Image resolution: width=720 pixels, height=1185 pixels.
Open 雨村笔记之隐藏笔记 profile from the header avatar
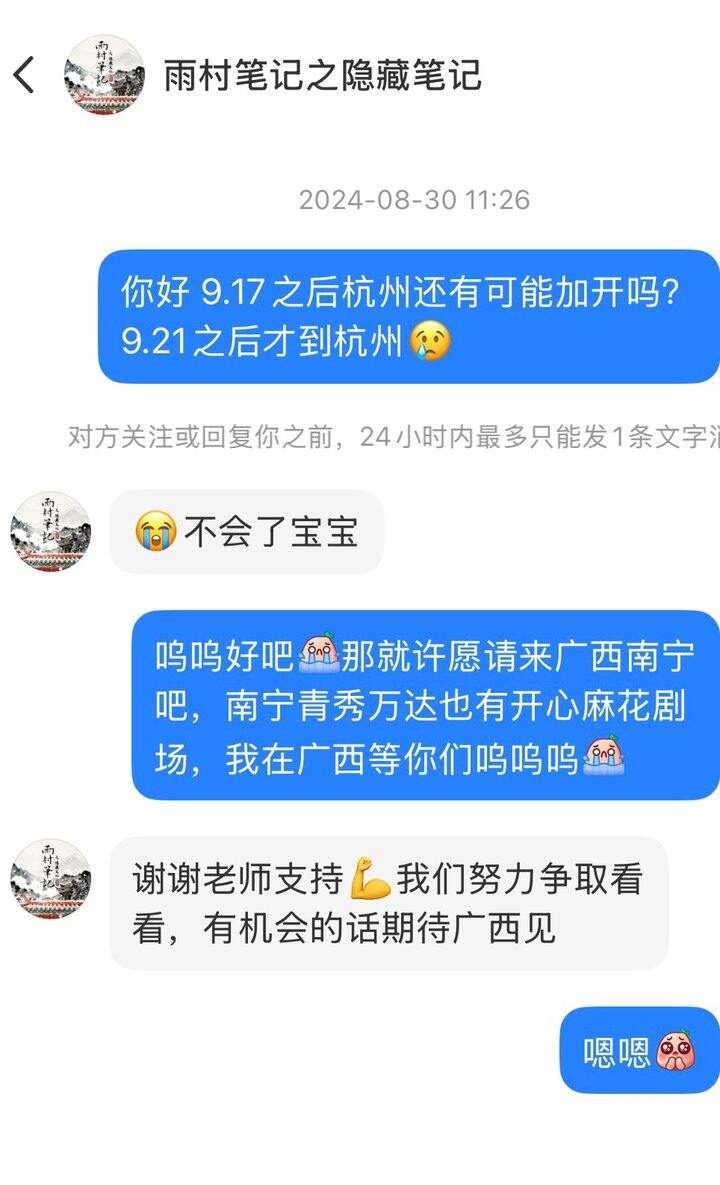click(103, 75)
